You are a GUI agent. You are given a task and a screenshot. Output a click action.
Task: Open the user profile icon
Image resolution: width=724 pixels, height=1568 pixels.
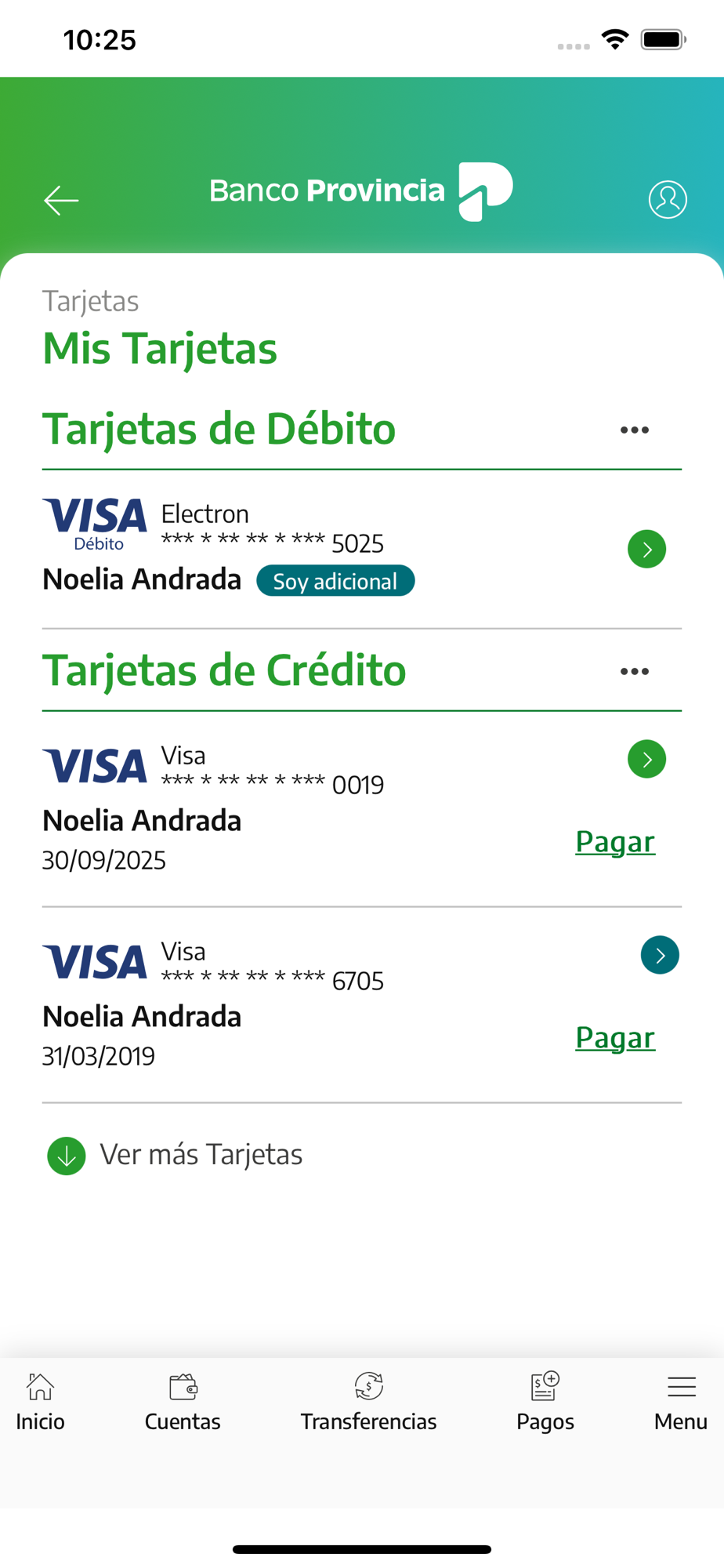pyautogui.click(x=668, y=199)
